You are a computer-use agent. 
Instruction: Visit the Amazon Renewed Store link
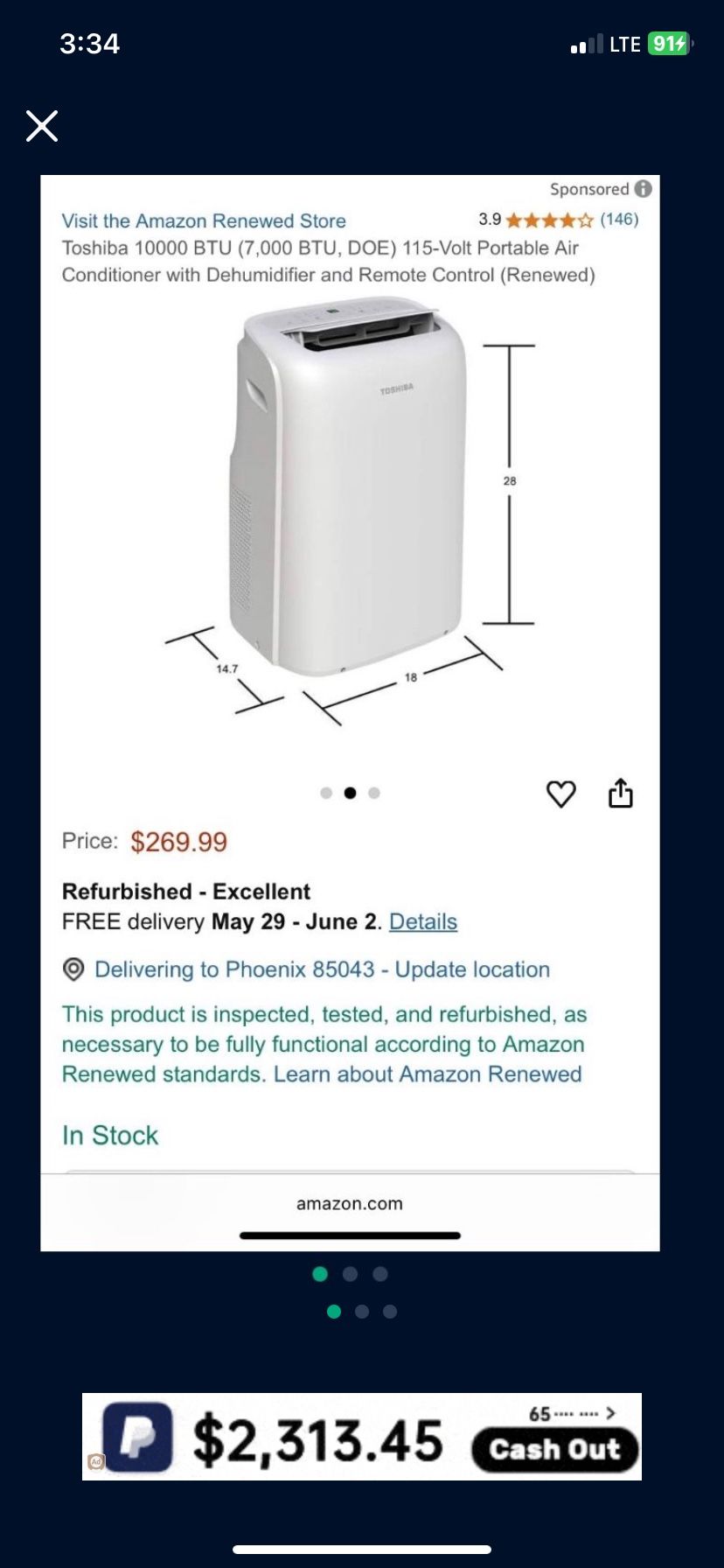click(x=203, y=220)
